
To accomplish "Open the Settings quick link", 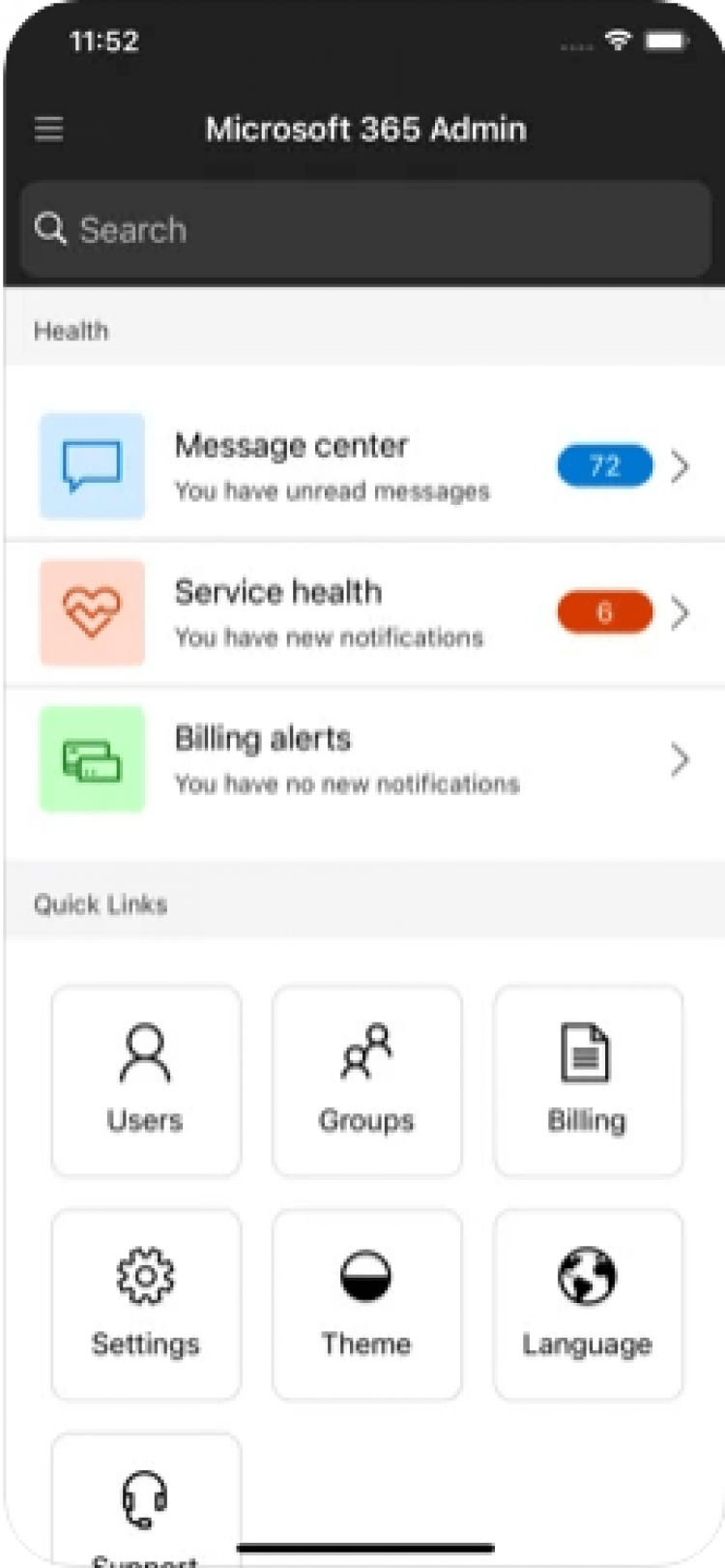I will click(146, 1303).
